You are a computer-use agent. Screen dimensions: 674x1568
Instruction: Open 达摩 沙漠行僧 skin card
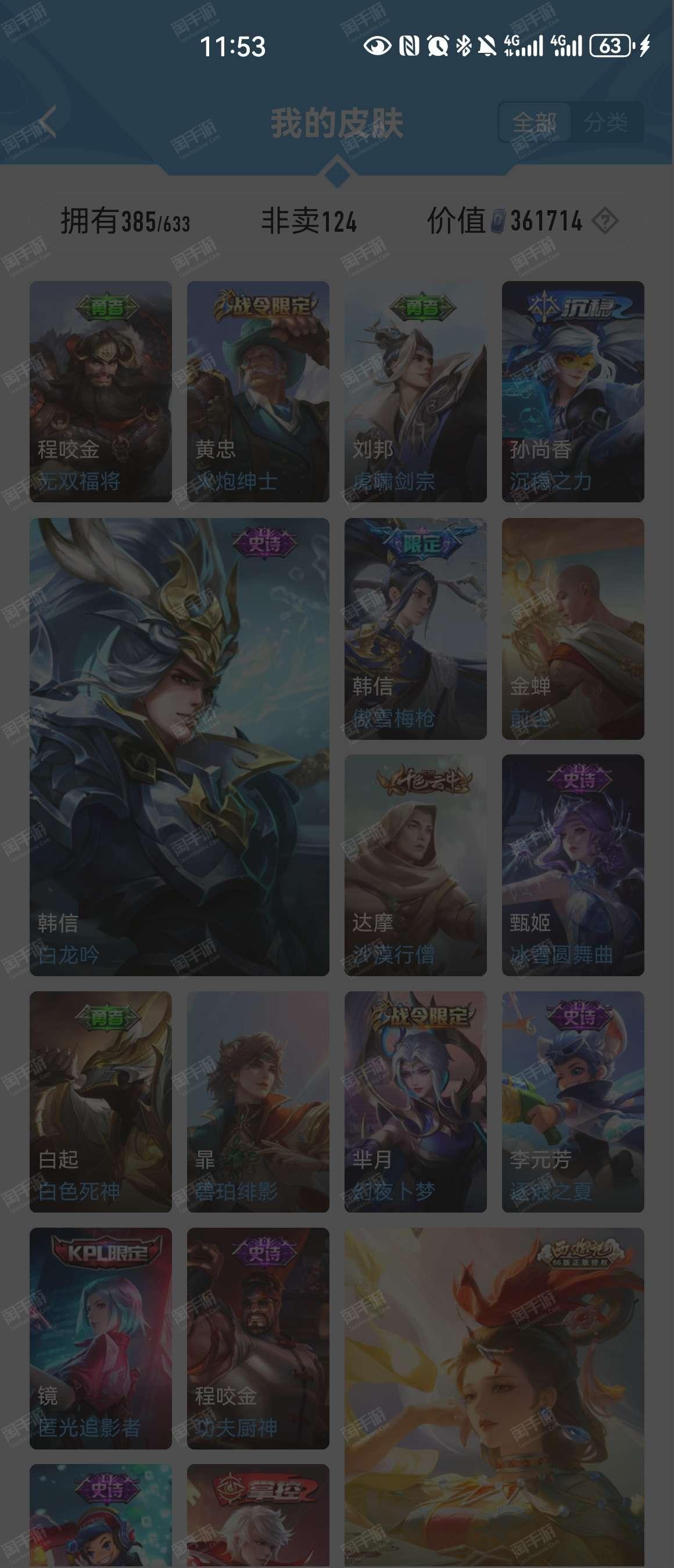click(415, 865)
